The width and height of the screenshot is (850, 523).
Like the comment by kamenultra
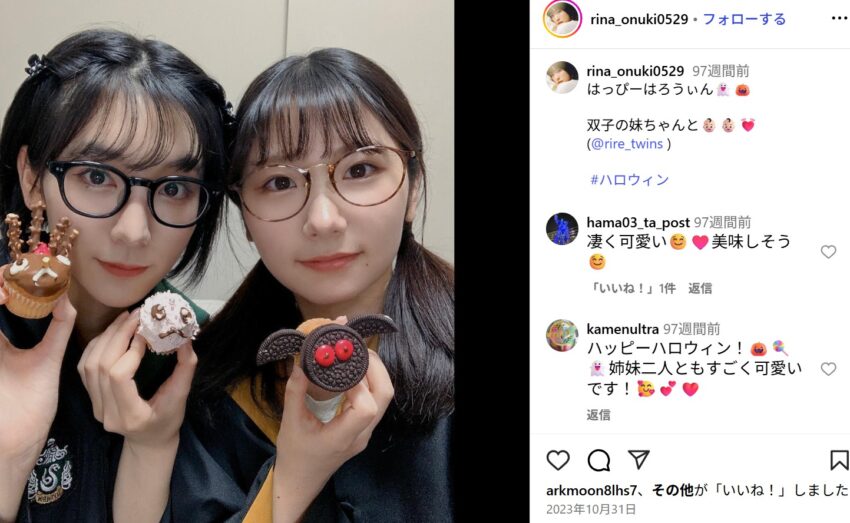pyautogui.click(x=828, y=369)
